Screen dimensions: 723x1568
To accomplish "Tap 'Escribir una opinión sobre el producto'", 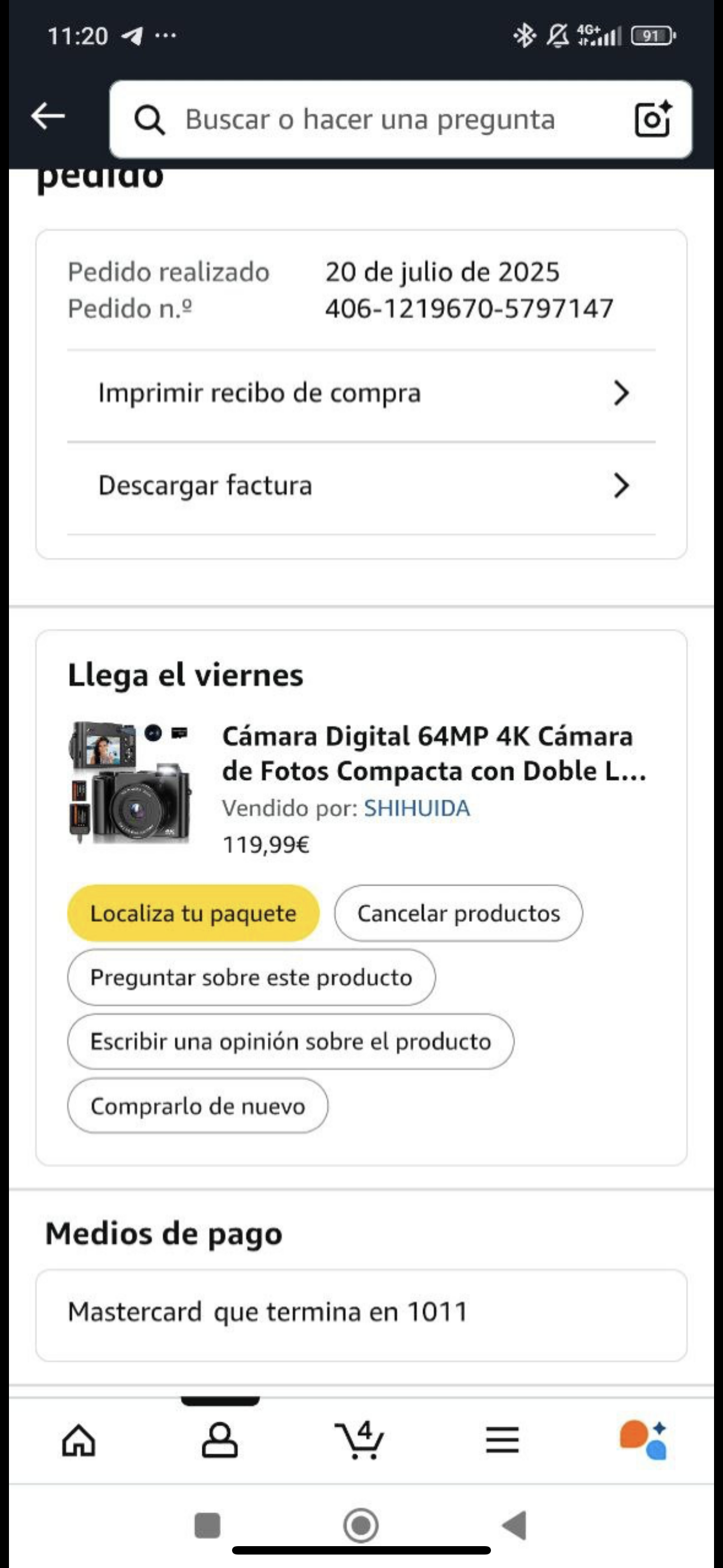I will point(291,1041).
